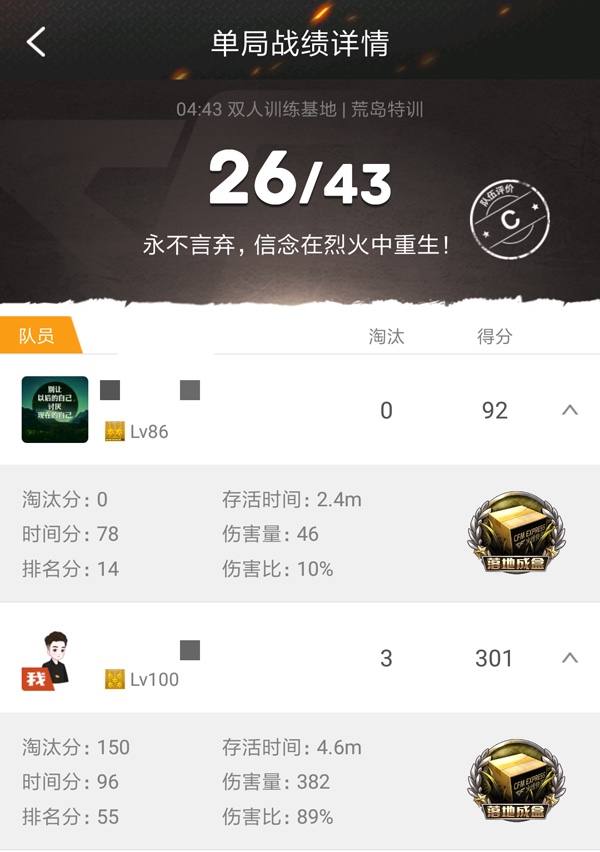
Task: Go back from the match details
Action: [37, 43]
